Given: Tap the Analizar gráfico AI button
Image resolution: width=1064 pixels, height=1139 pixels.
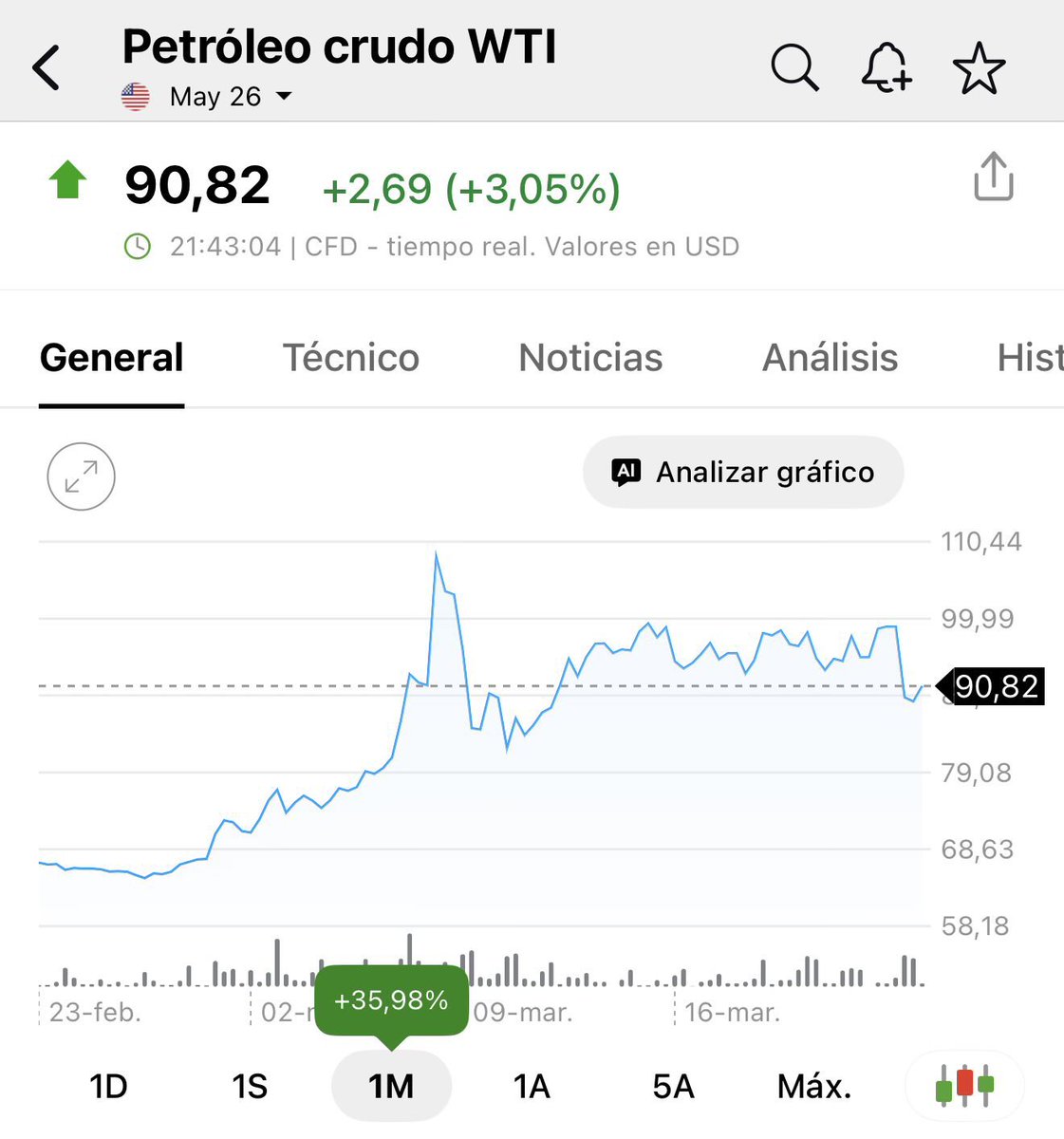Looking at the screenshot, I should pos(743,472).
